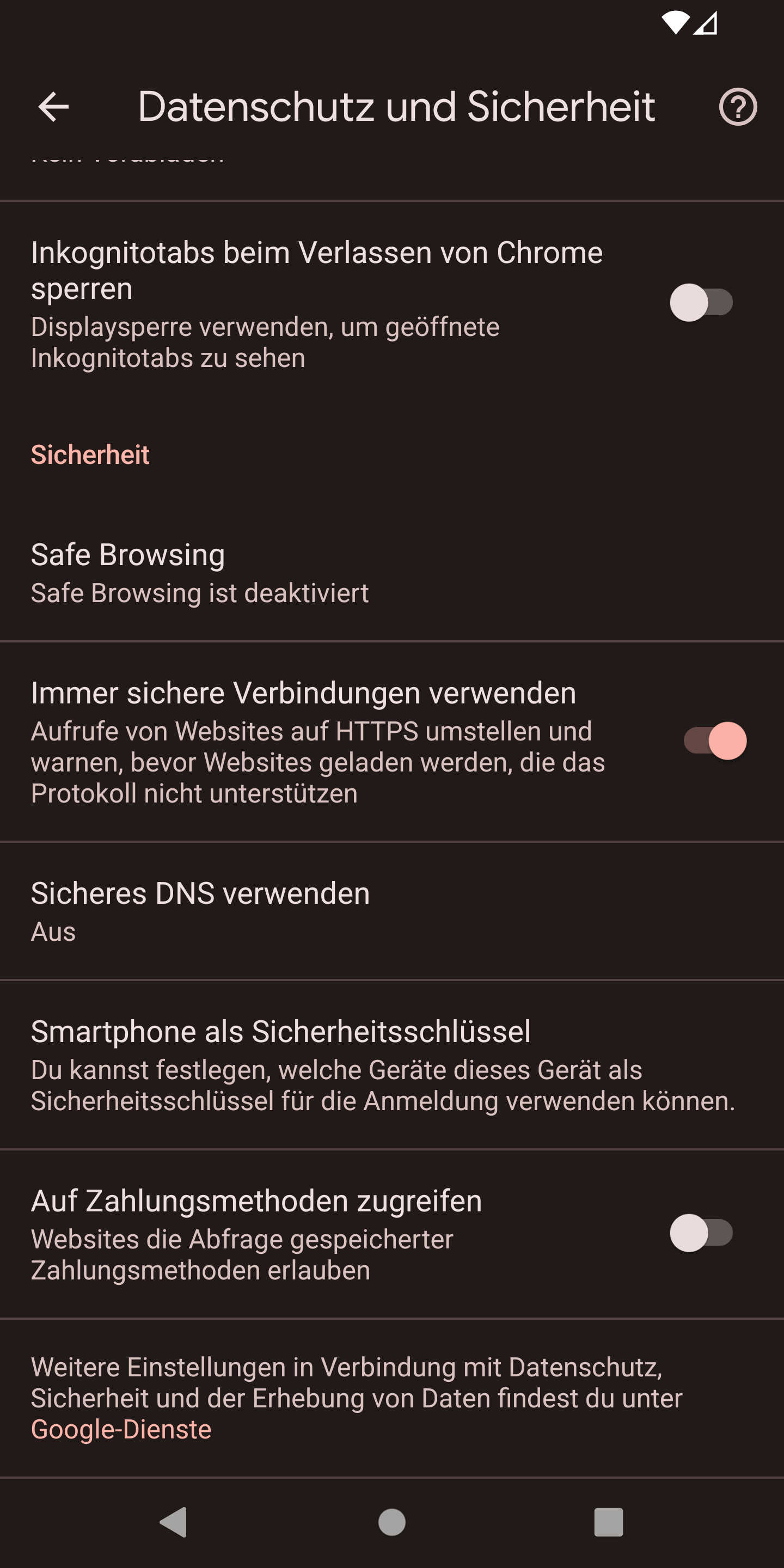Screen dimensions: 784x1568
Task: Tap the deactivated Safe Browsing status text
Action: 200,593
